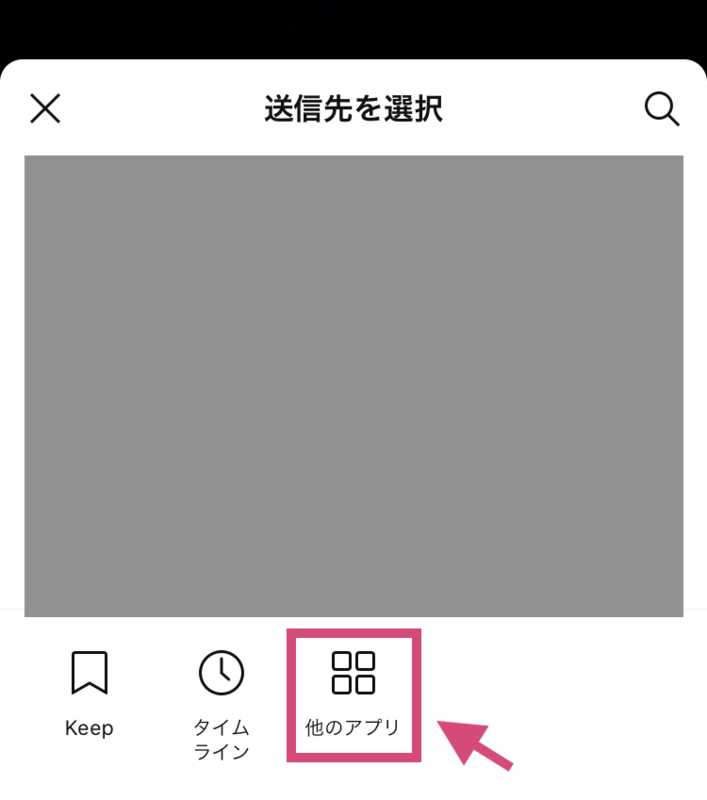
Task: Close the 送信先を選択 sheet
Action: 45,108
